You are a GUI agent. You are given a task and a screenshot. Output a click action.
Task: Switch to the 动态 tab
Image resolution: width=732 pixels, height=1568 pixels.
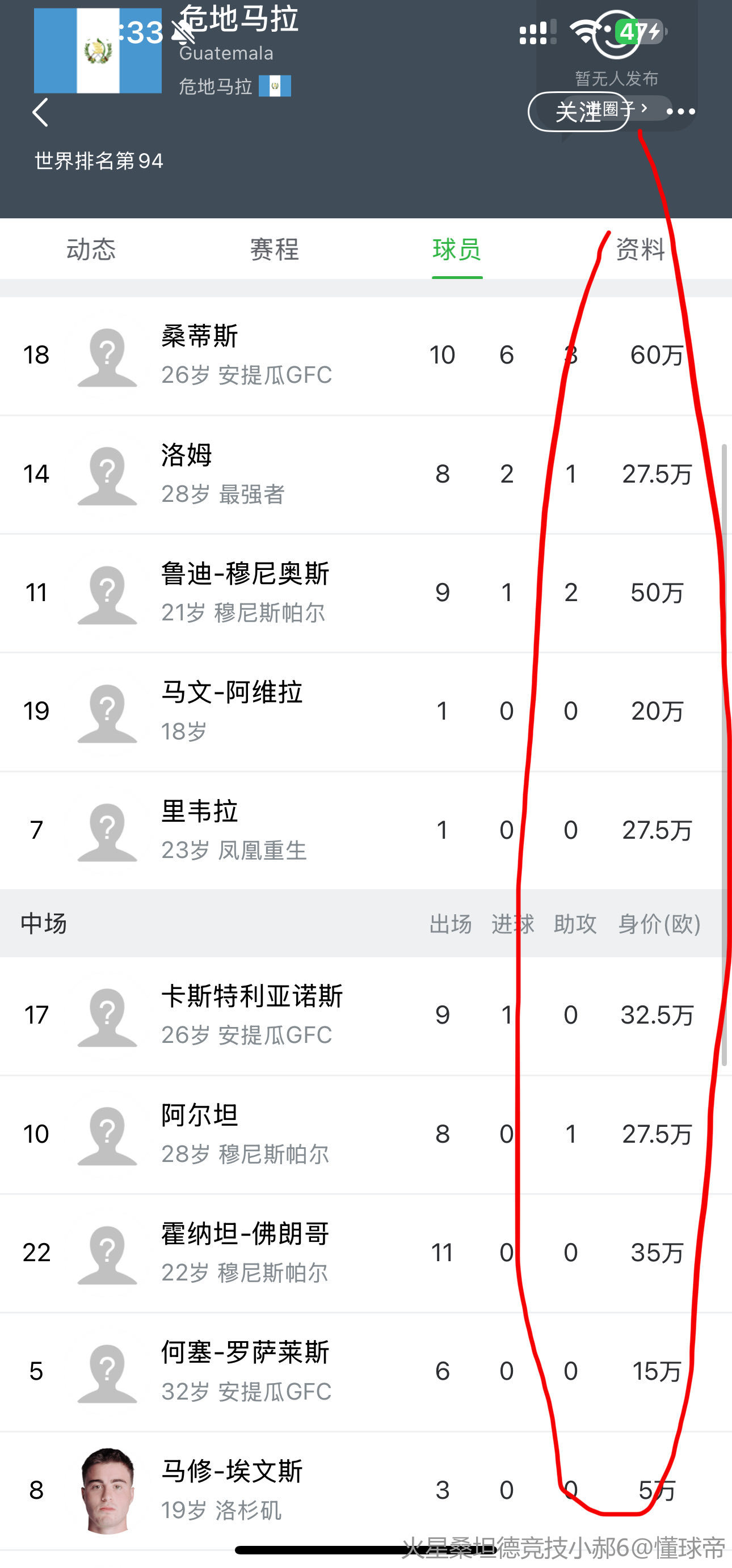(91, 250)
